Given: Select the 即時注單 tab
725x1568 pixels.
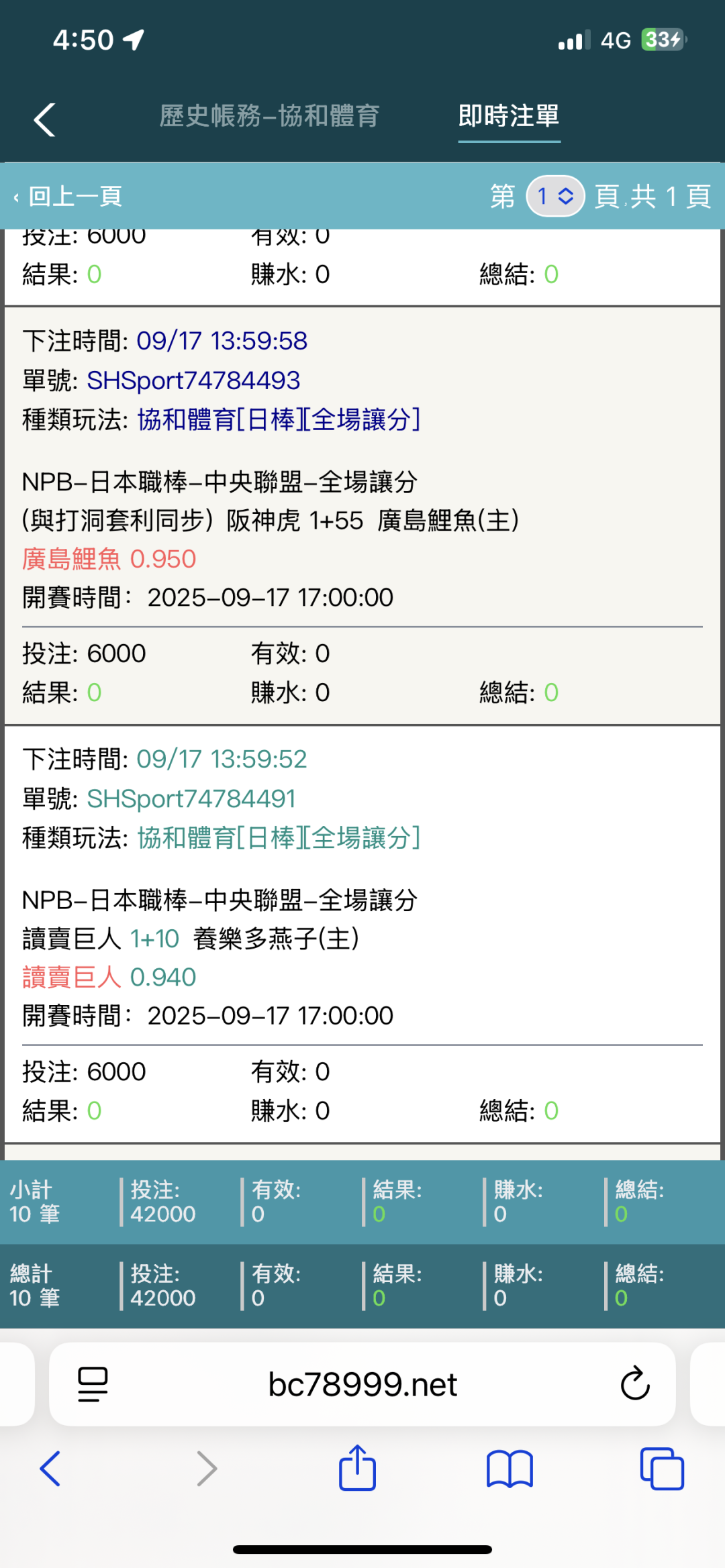Looking at the screenshot, I should (509, 116).
